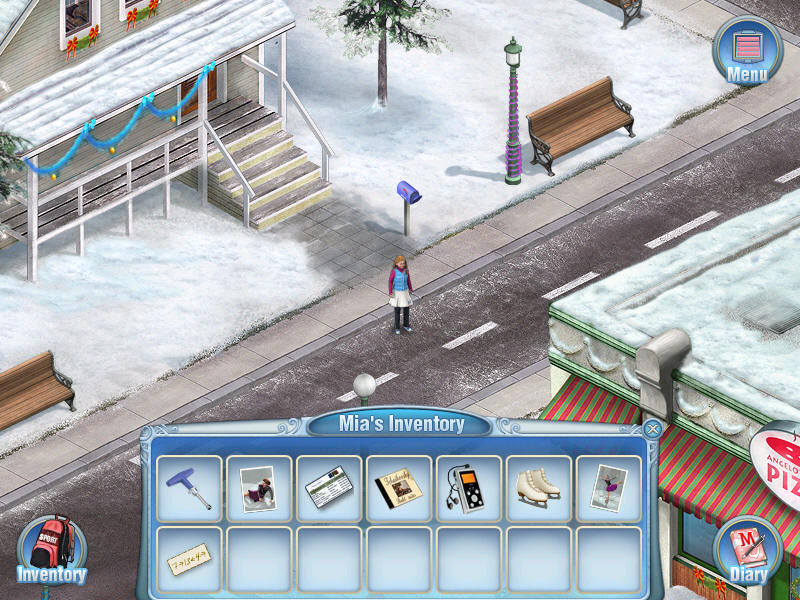This screenshot has width=800, height=600.
Task: Pick the ID card item
Action: click(329, 489)
